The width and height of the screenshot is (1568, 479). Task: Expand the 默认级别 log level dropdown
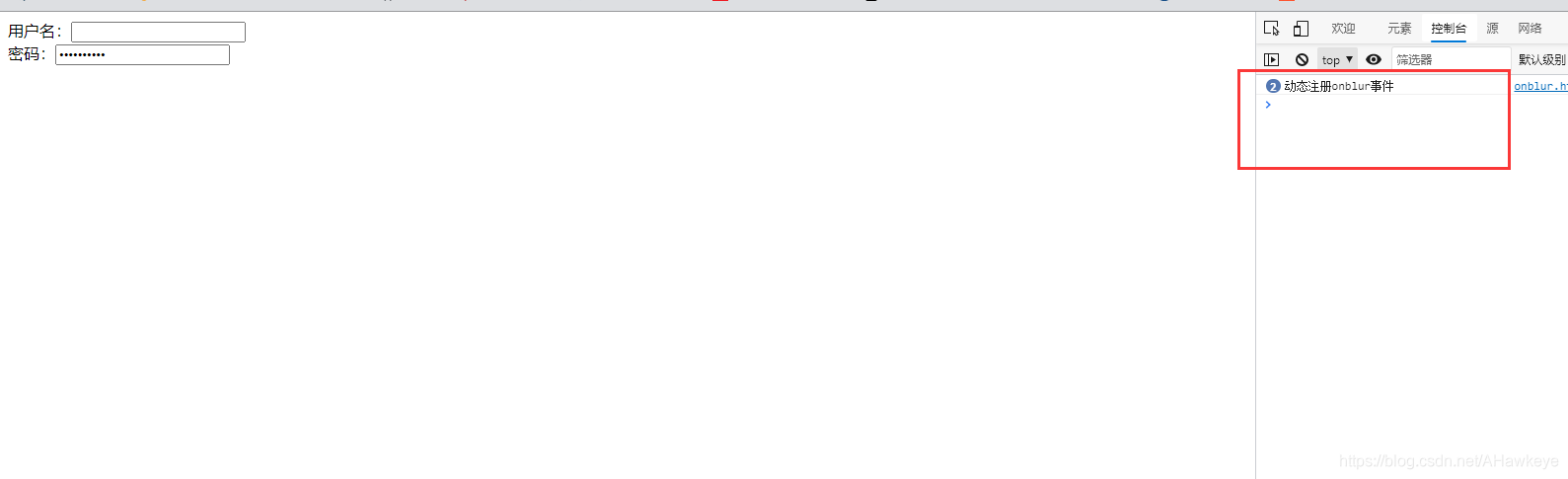click(x=1541, y=60)
